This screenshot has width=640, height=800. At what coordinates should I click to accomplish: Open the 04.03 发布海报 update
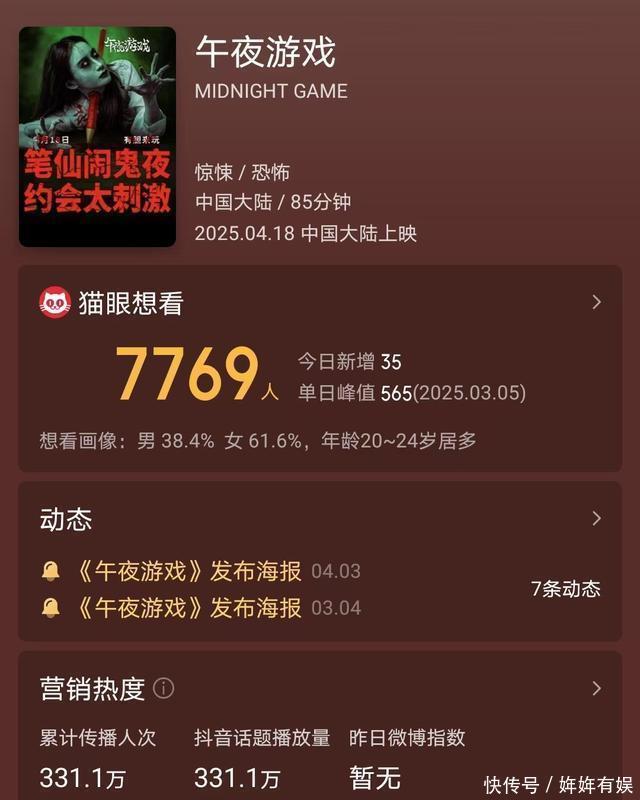point(201,571)
